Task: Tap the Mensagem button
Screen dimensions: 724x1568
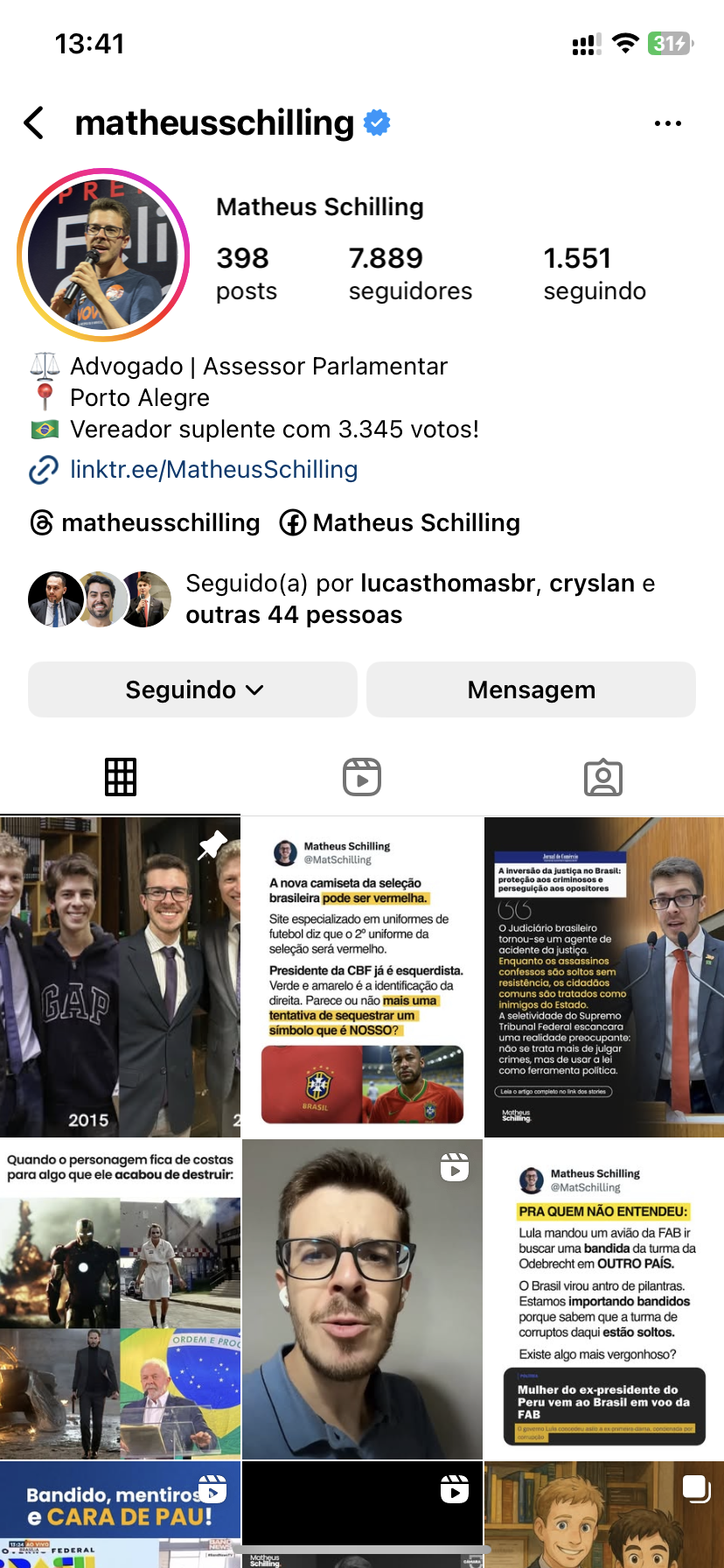Action: [x=531, y=689]
